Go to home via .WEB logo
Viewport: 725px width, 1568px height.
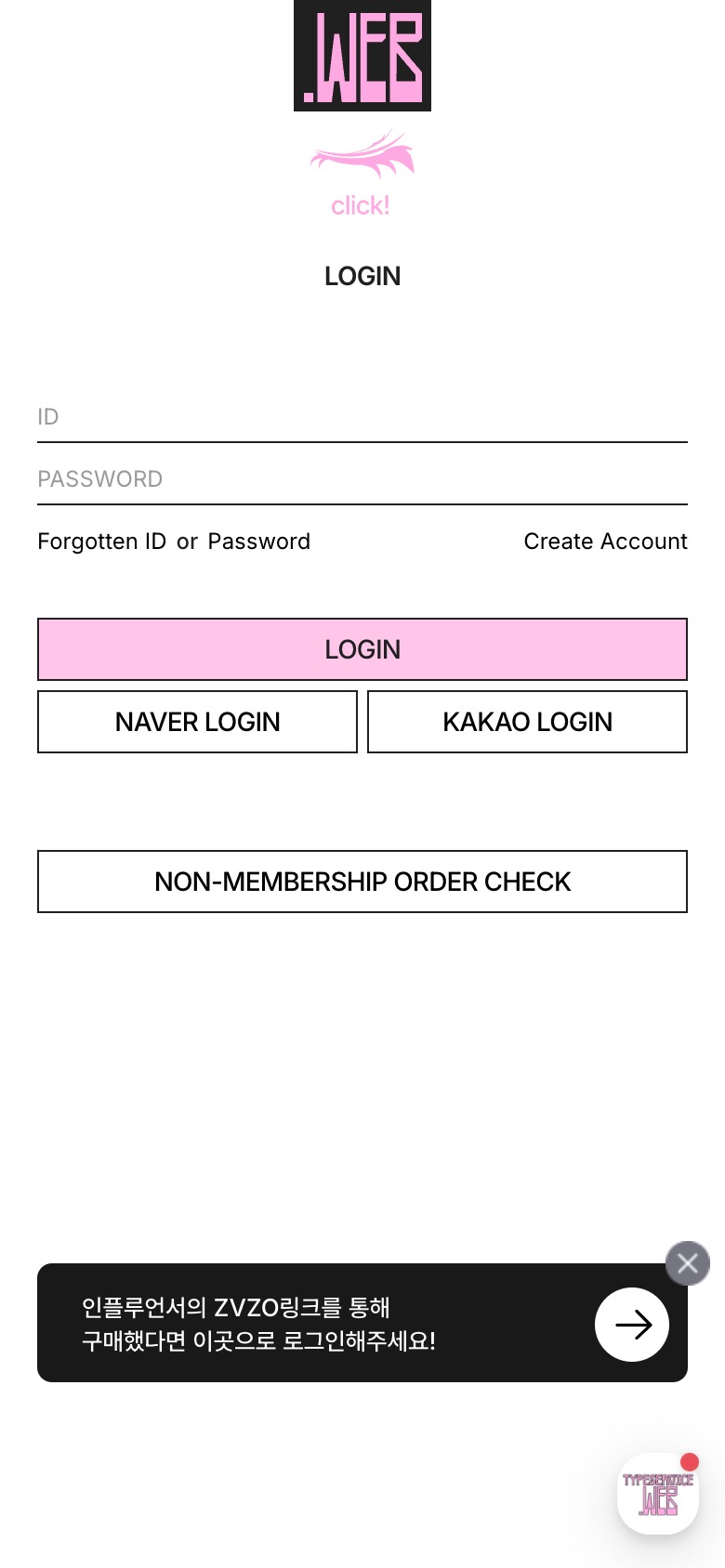[362, 56]
